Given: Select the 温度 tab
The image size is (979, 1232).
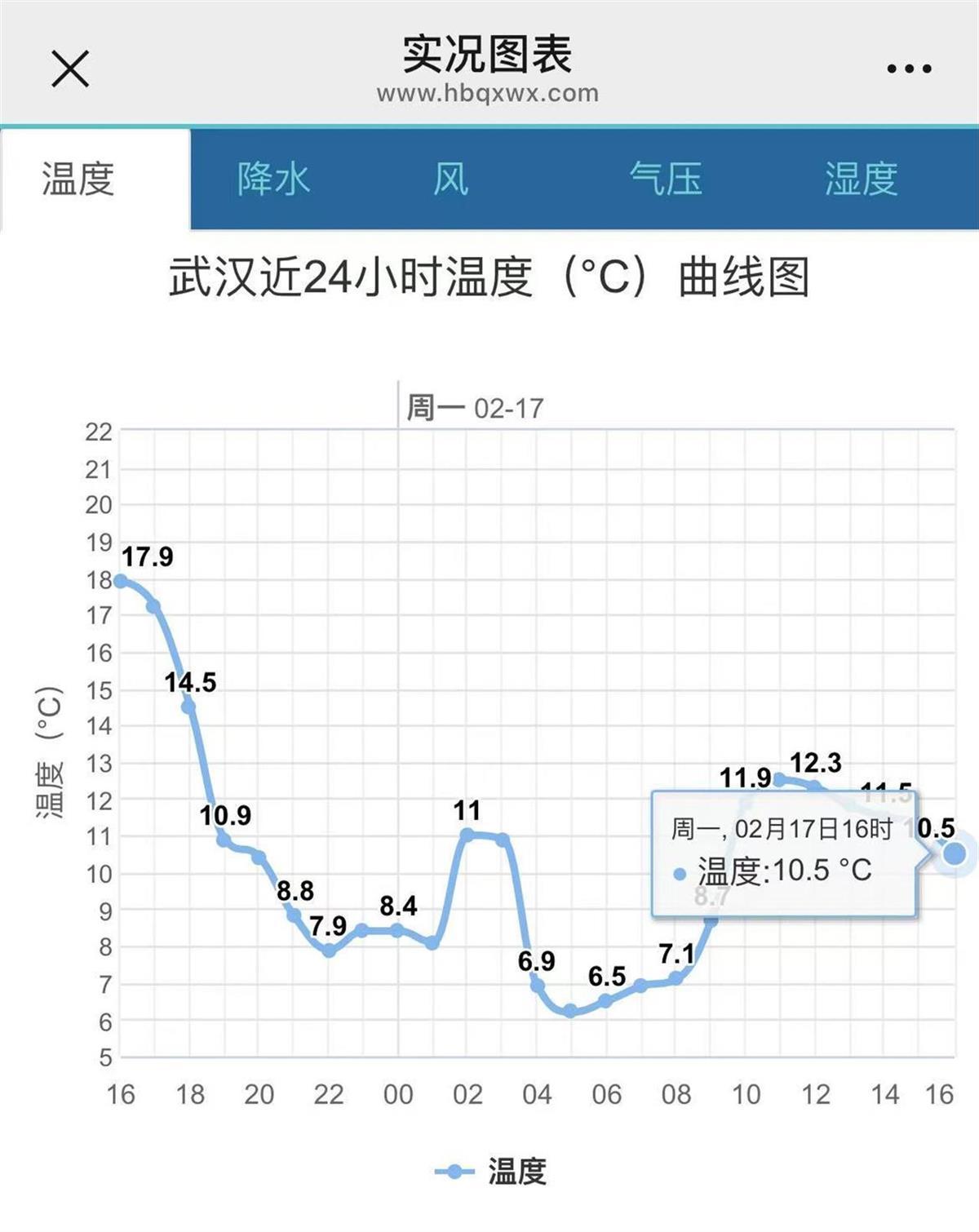Looking at the screenshot, I should pyautogui.click(x=78, y=179).
